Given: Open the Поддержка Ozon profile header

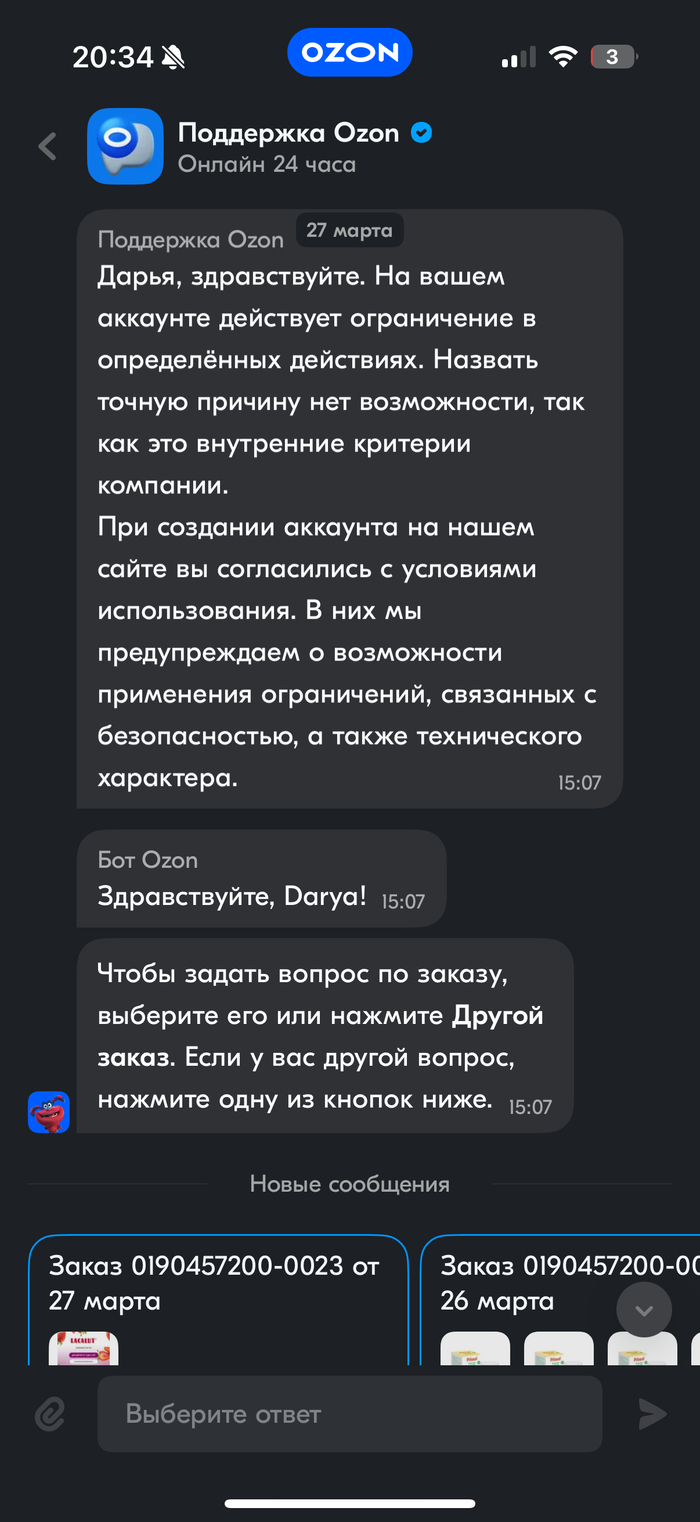Looking at the screenshot, I should tap(290, 147).
